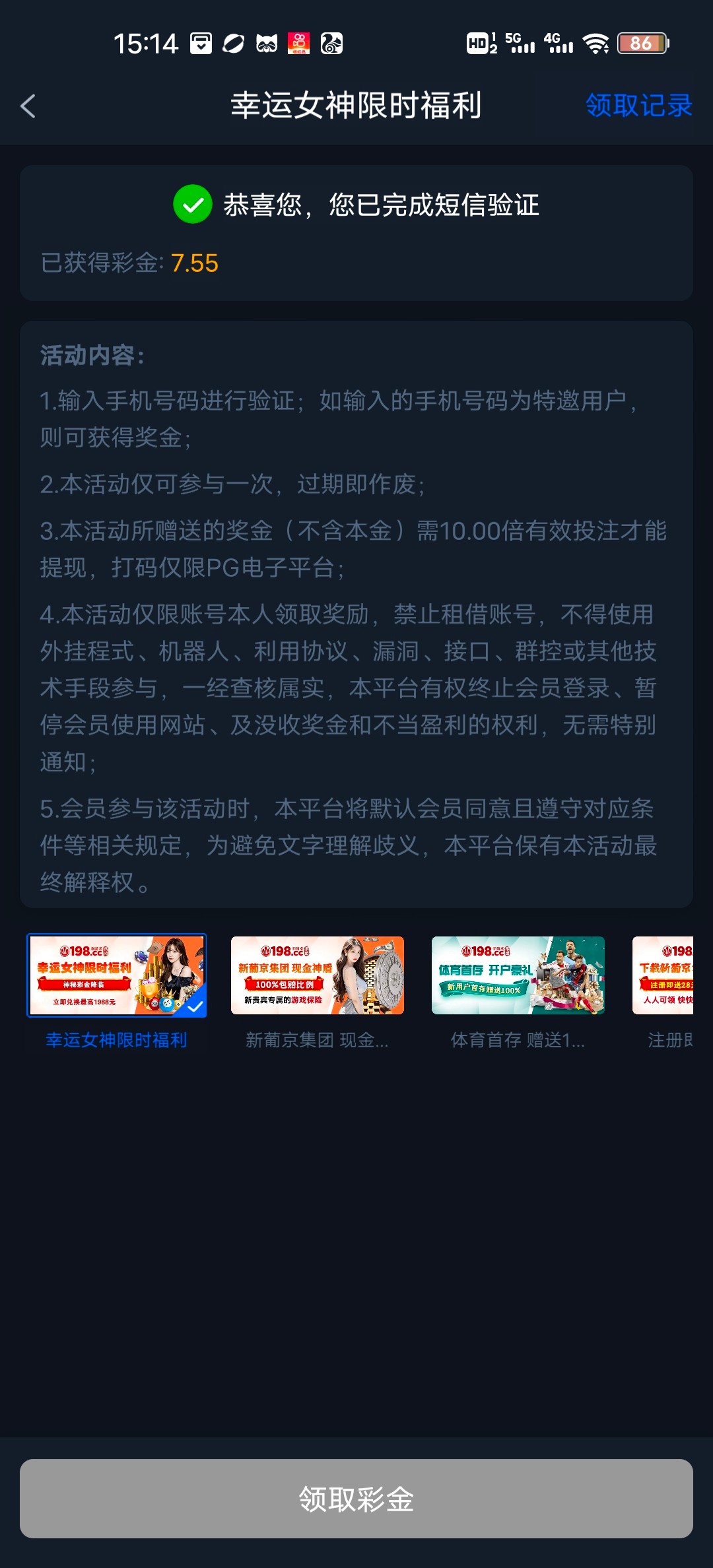Open the 体育首存 开户豪礼 promotion card

click(518, 975)
